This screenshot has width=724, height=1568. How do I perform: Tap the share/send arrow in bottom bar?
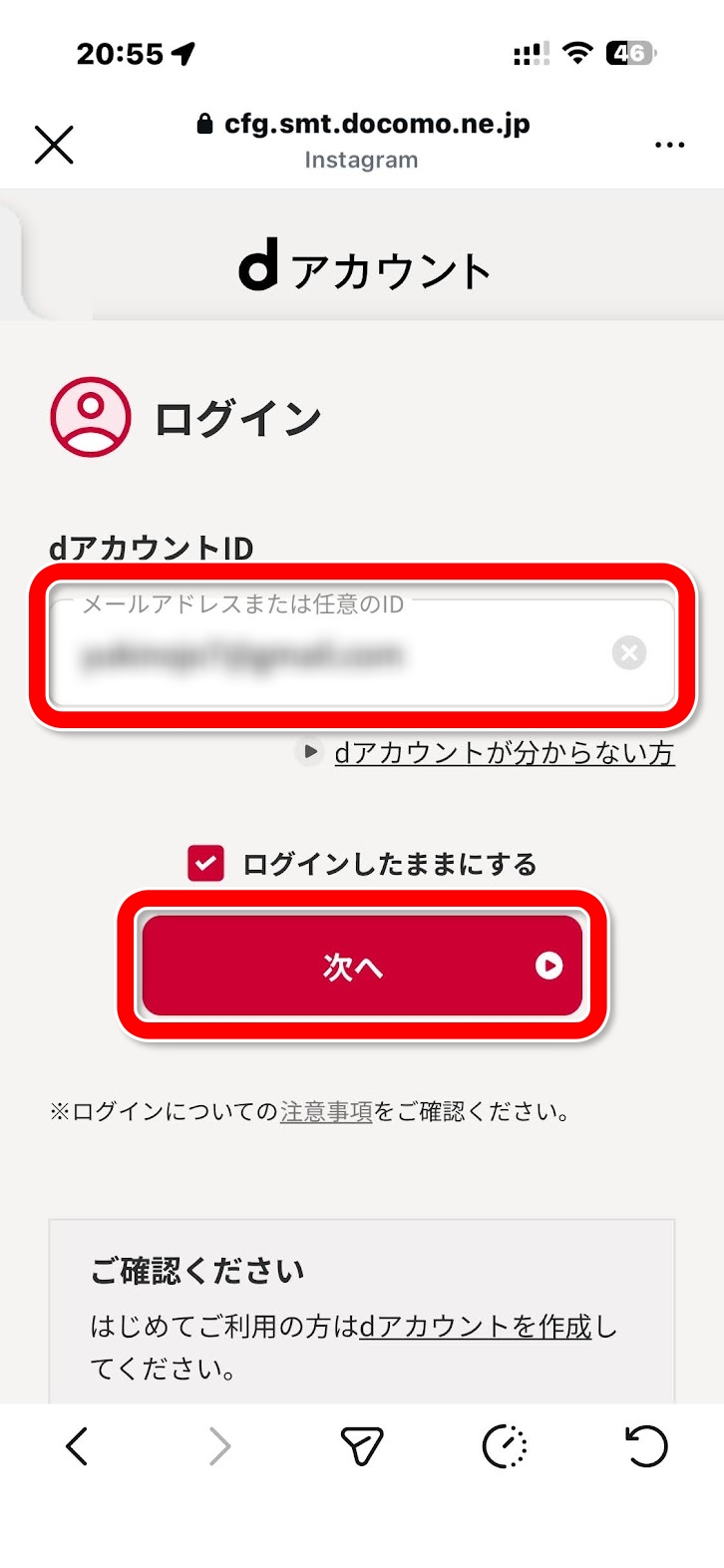362,1446
